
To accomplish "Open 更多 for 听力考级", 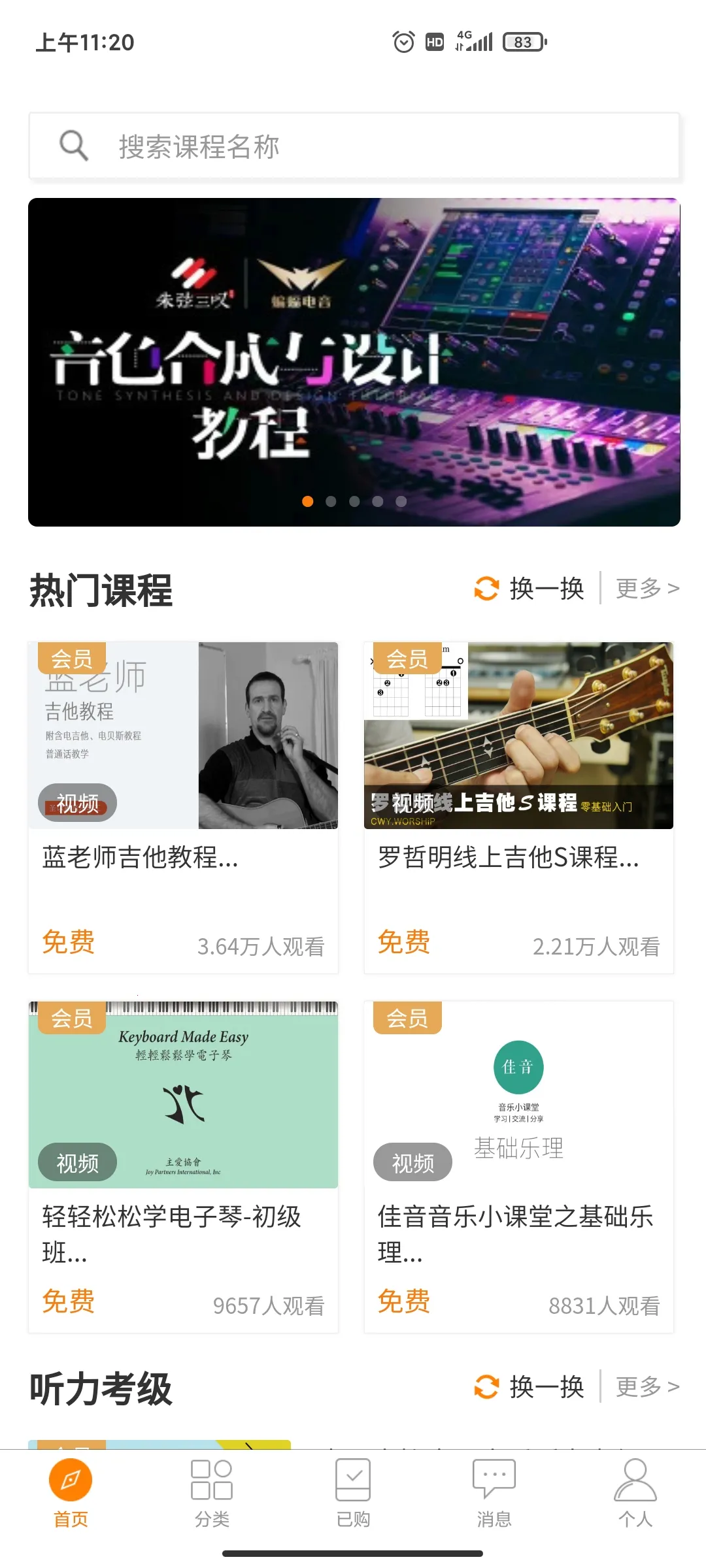I will click(647, 1386).
